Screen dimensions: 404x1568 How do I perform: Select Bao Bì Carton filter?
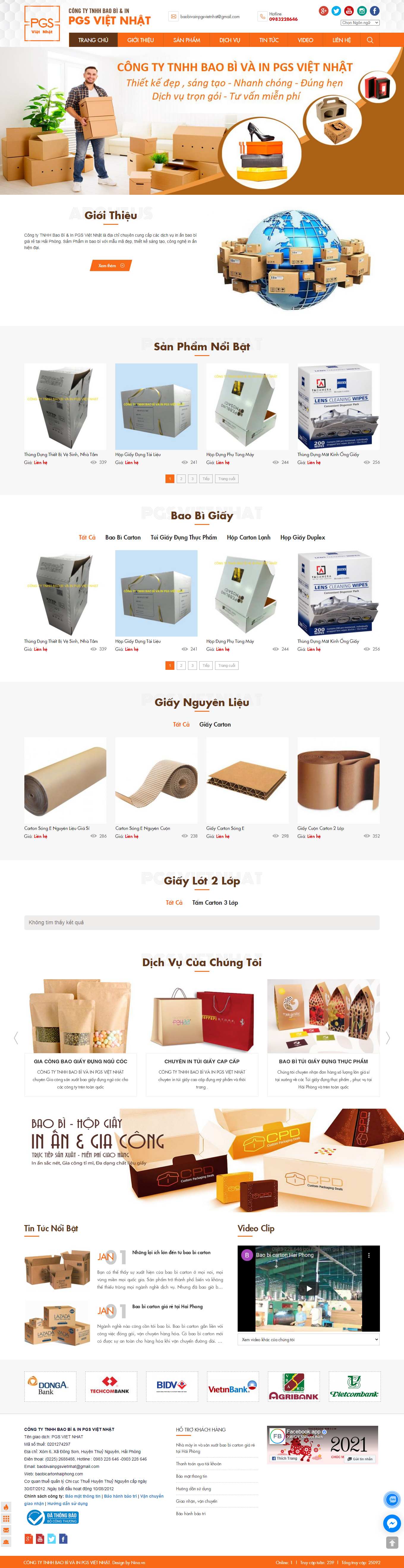coord(123,537)
